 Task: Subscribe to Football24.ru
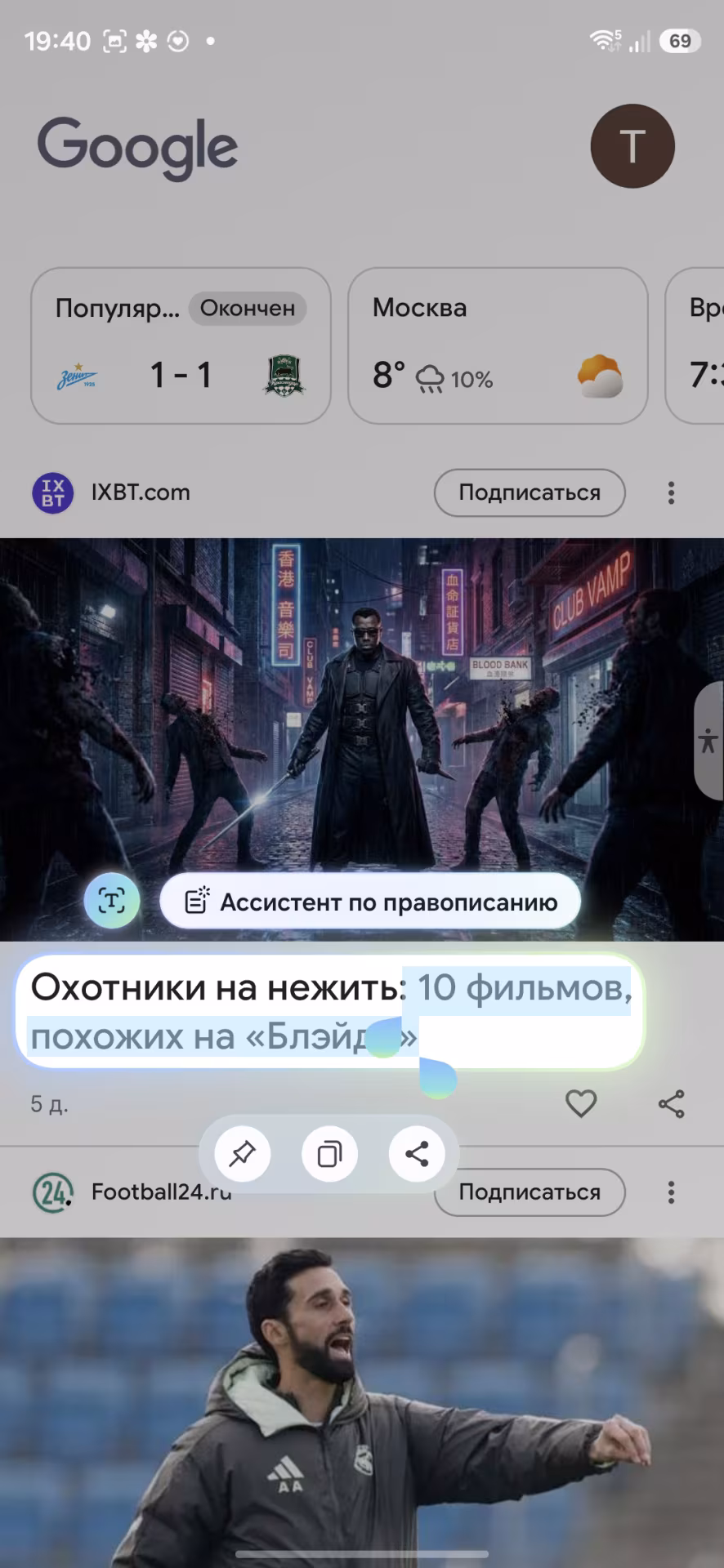coord(529,1192)
